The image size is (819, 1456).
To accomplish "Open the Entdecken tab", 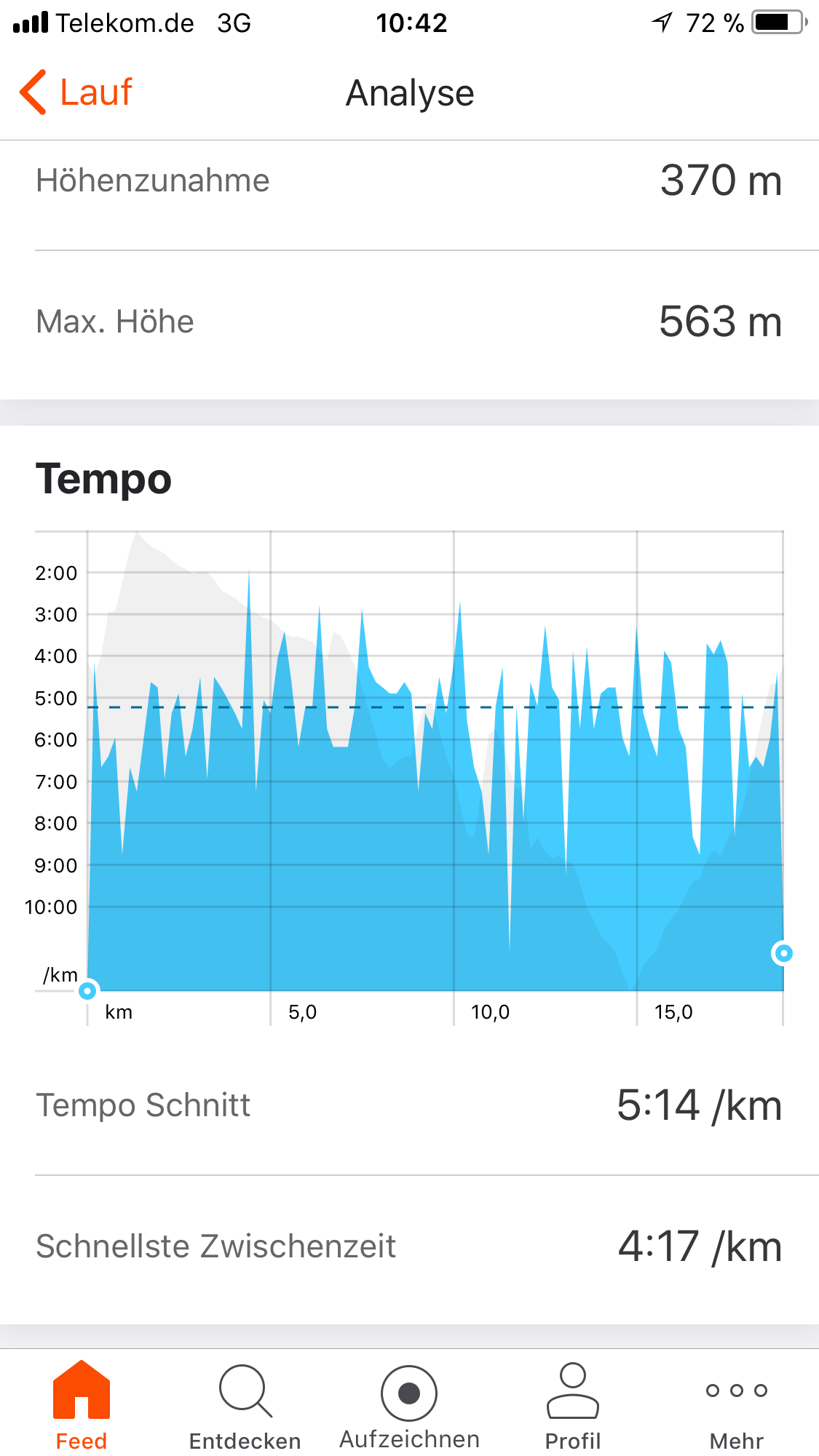I will [245, 1404].
